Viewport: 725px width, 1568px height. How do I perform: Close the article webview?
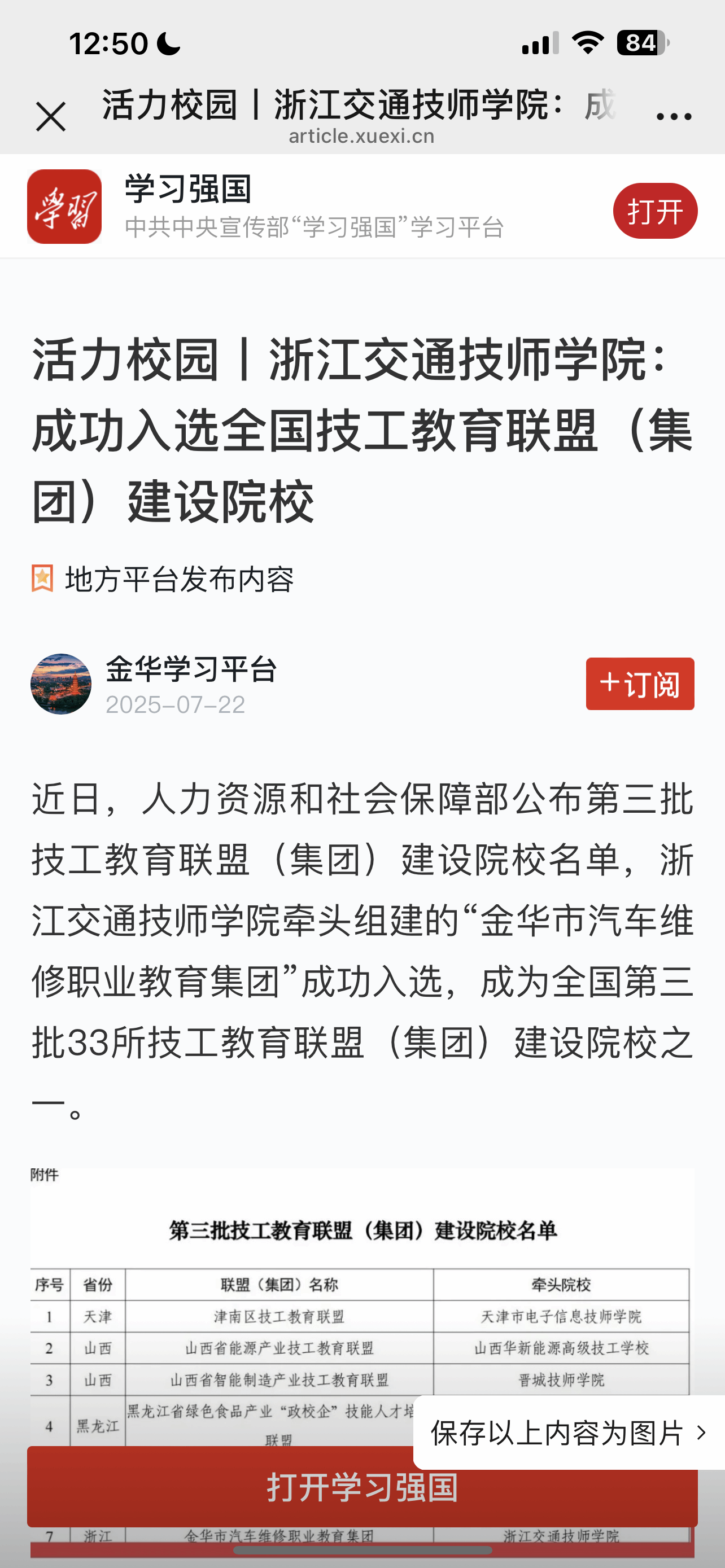pos(50,116)
